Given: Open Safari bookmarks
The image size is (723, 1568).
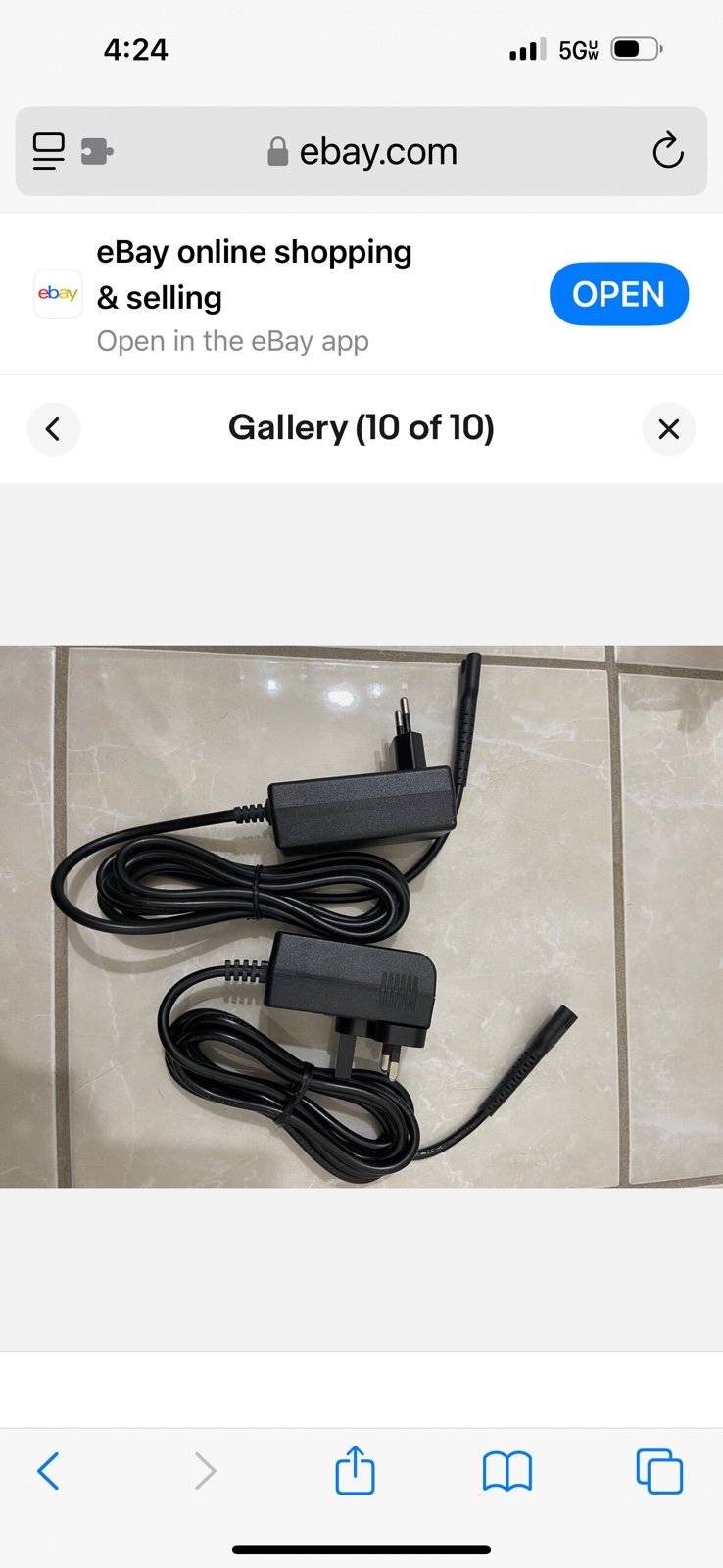Looking at the screenshot, I should pyautogui.click(x=507, y=1471).
